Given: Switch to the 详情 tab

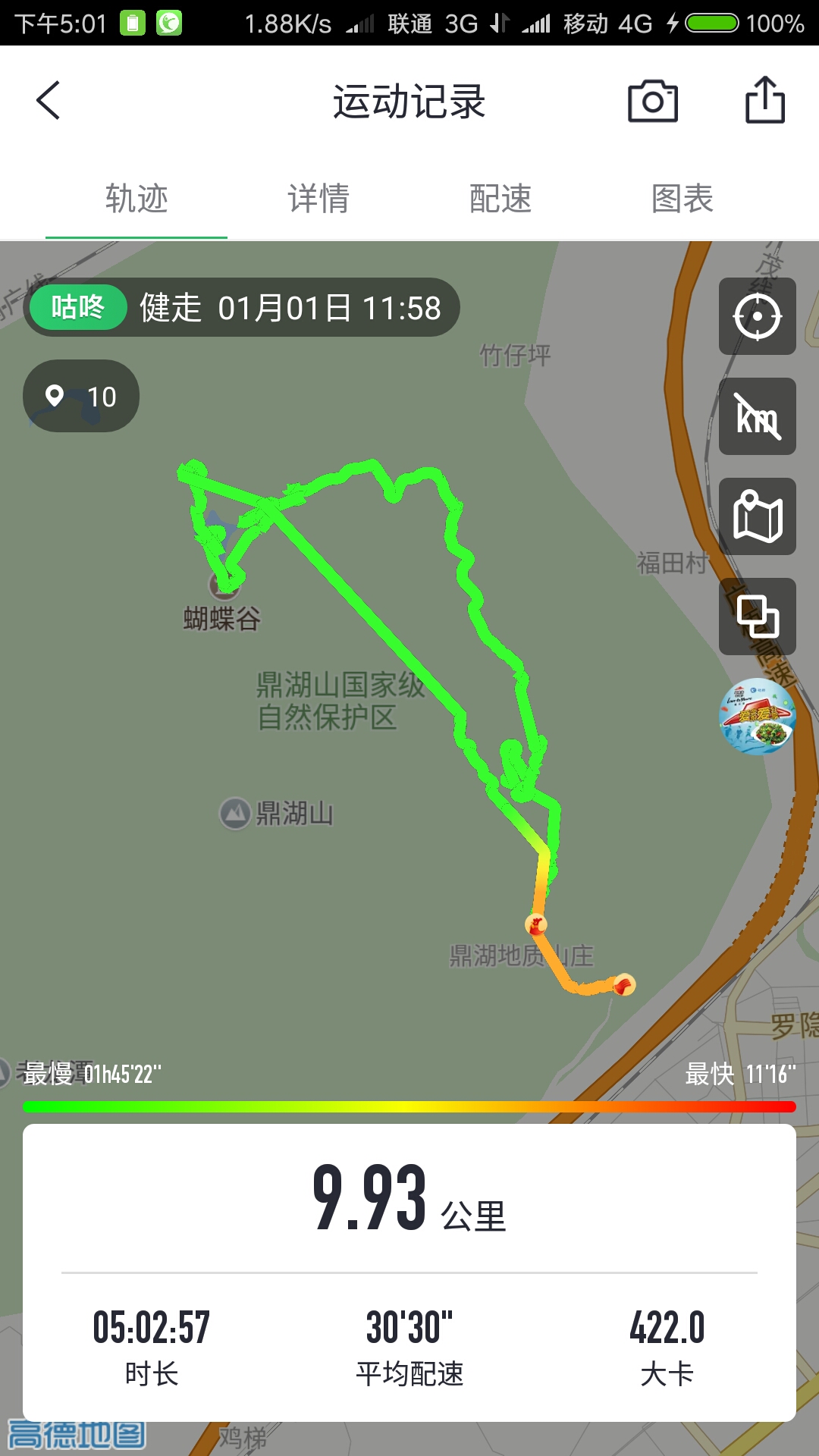Looking at the screenshot, I should (318, 199).
